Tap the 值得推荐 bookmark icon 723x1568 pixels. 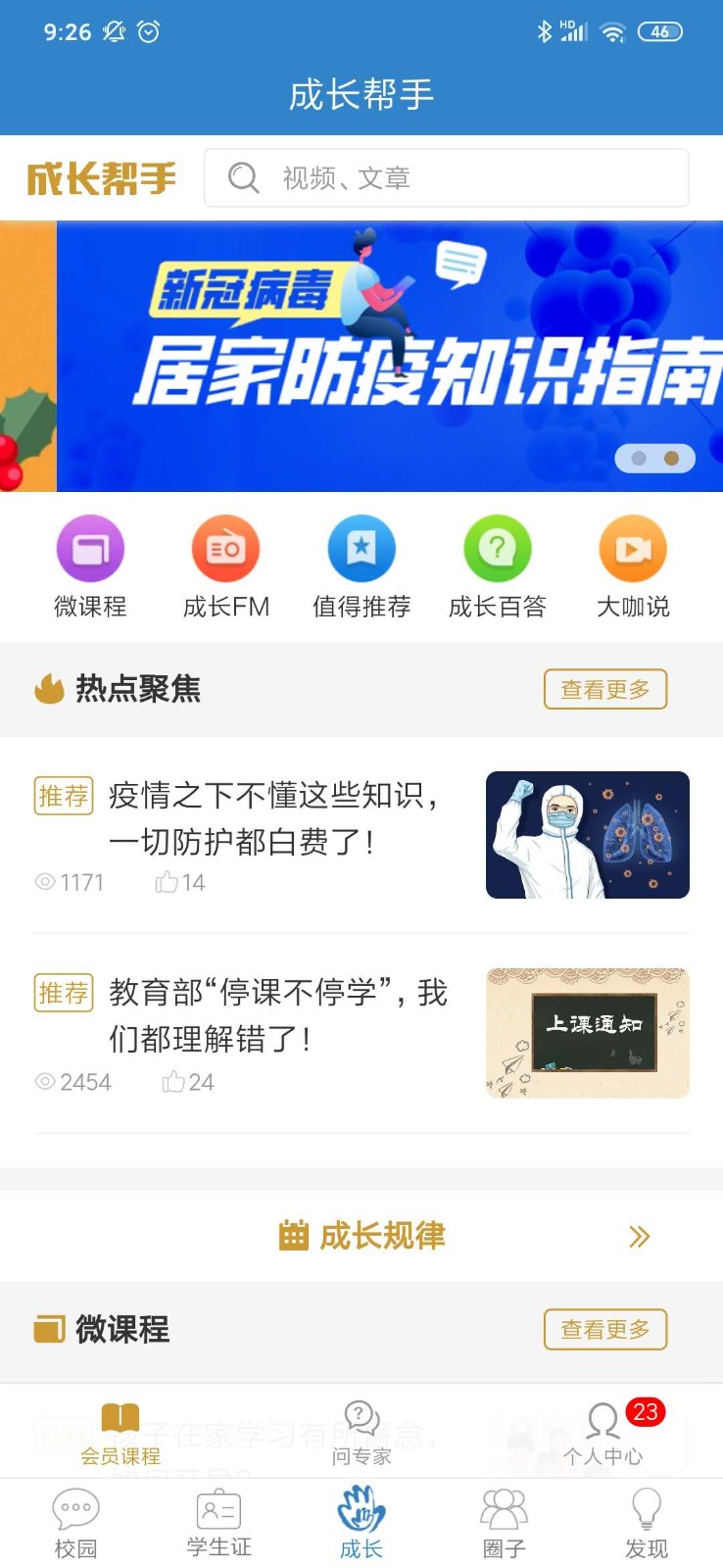pos(361,548)
